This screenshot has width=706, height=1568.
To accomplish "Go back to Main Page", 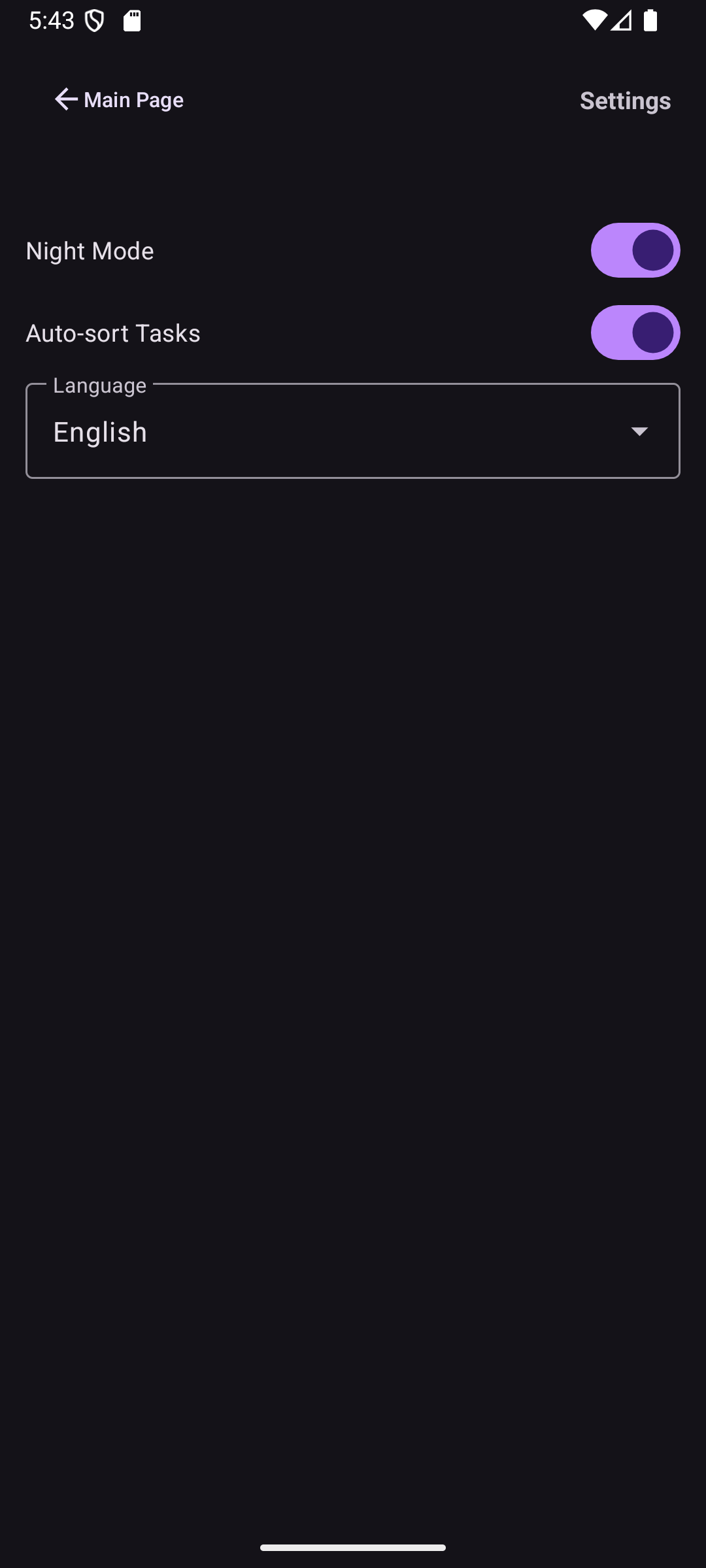I will 118,99.
